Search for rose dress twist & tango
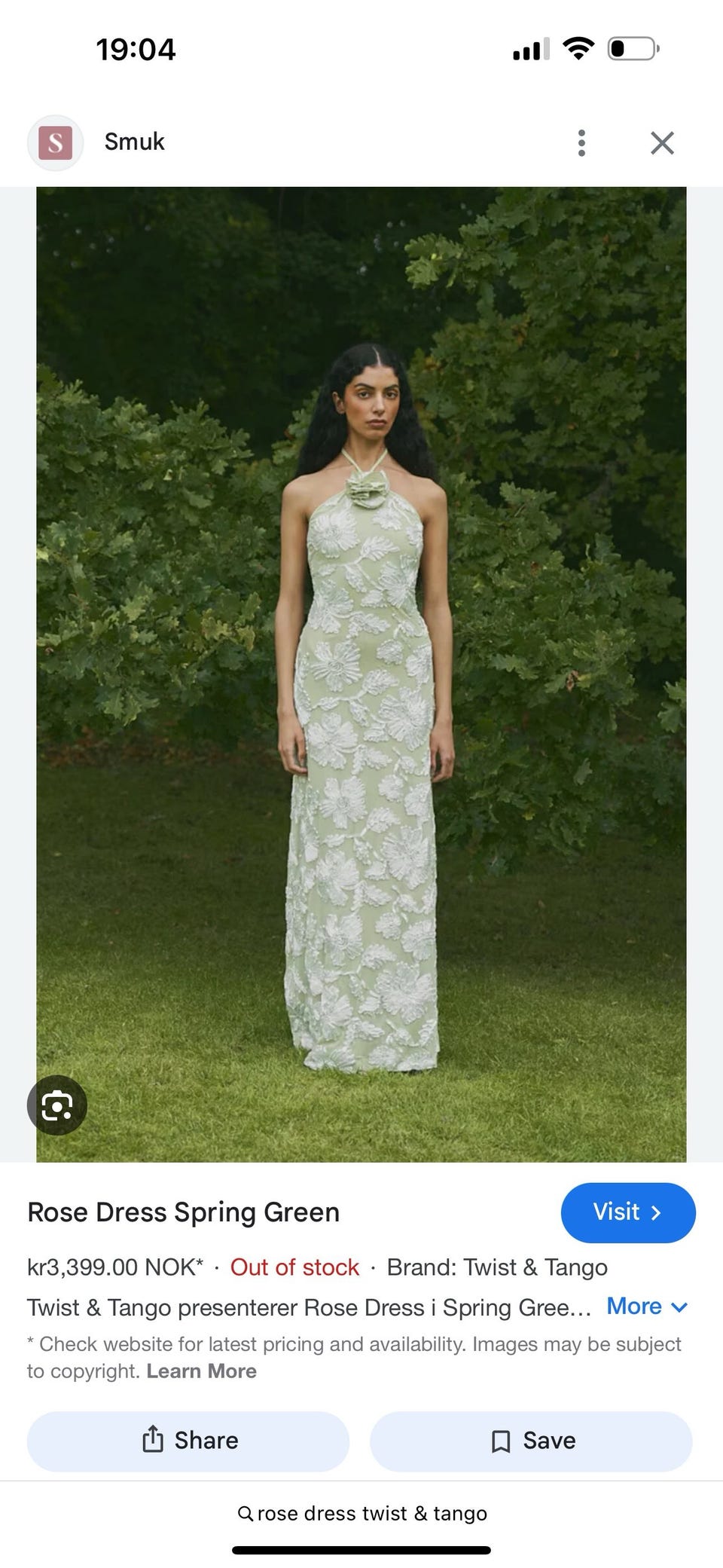This screenshot has width=723, height=1568. point(362,1513)
